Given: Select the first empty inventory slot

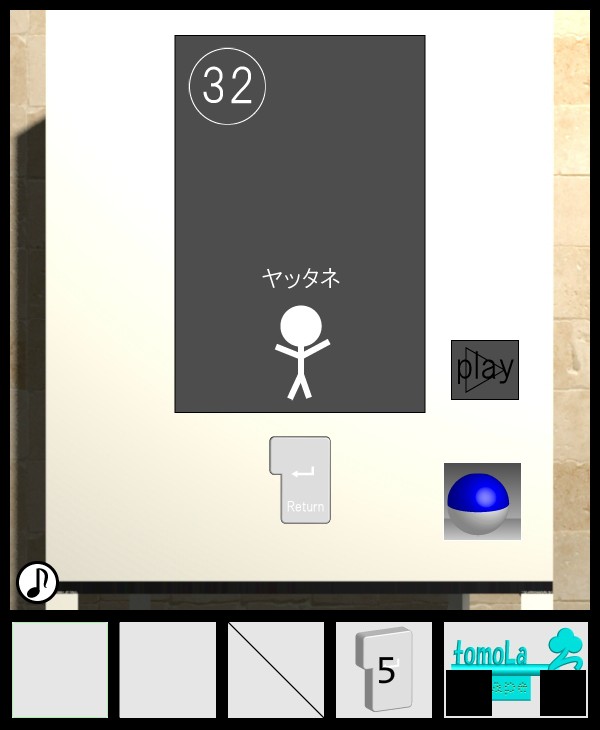Looking at the screenshot, I should pyautogui.click(x=60, y=669).
